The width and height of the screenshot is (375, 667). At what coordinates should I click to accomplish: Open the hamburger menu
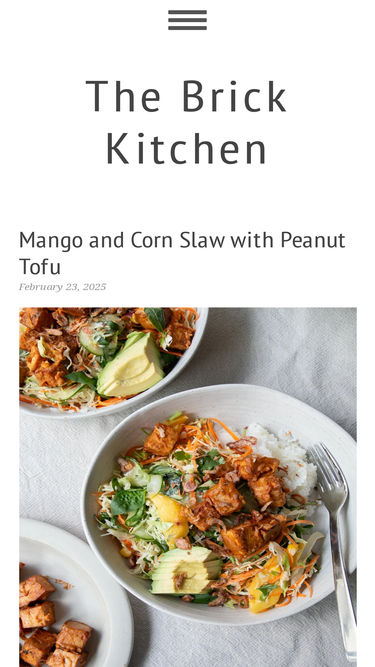(x=188, y=20)
